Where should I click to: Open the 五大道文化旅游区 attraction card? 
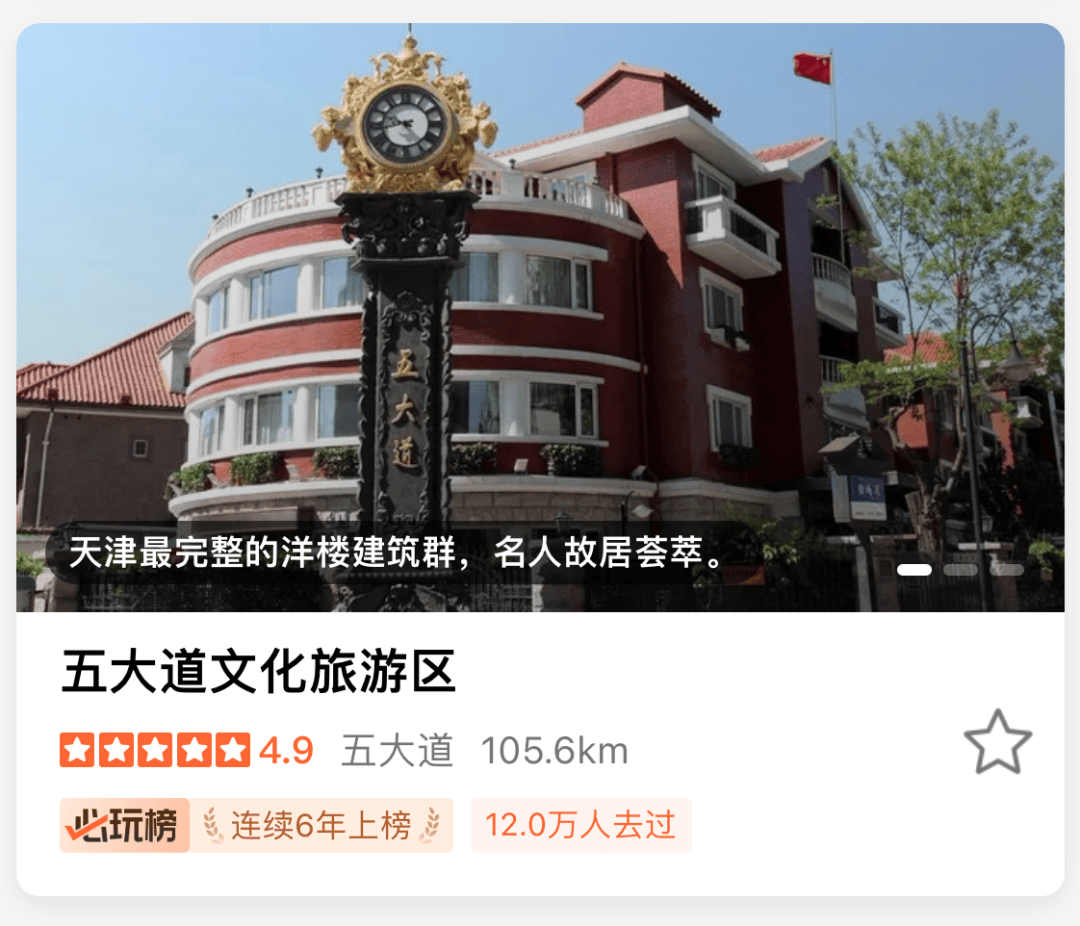258,671
